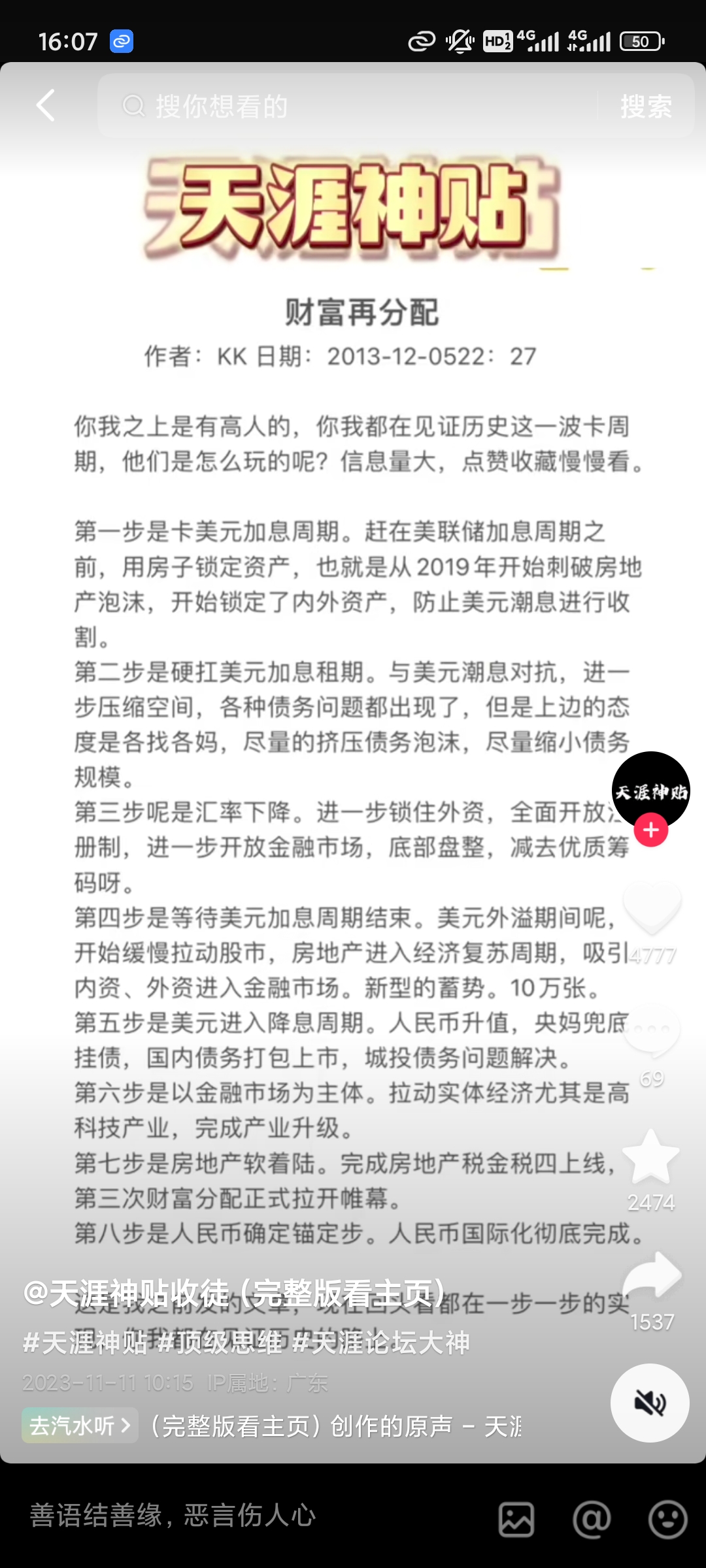Open the emoji picker in comment bar
This screenshot has height=1568, width=706.
667,1519
